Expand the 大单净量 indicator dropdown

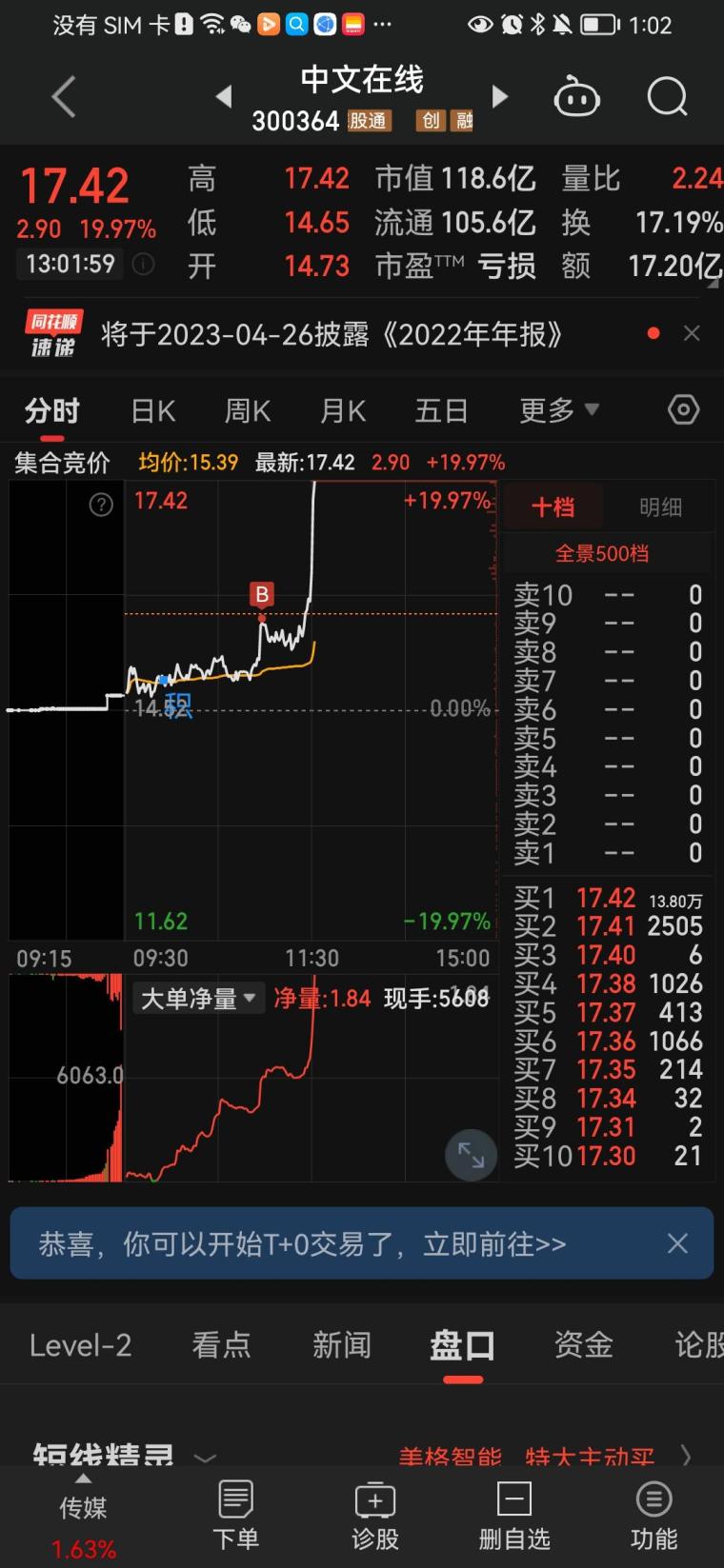coord(198,999)
